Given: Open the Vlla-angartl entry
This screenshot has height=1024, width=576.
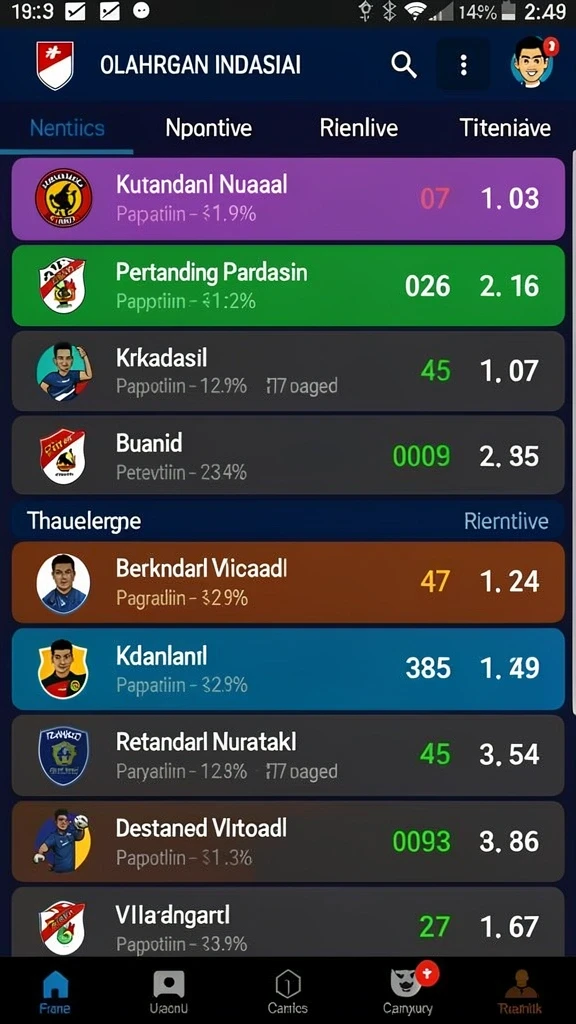Looking at the screenshot, I should 288,922.
